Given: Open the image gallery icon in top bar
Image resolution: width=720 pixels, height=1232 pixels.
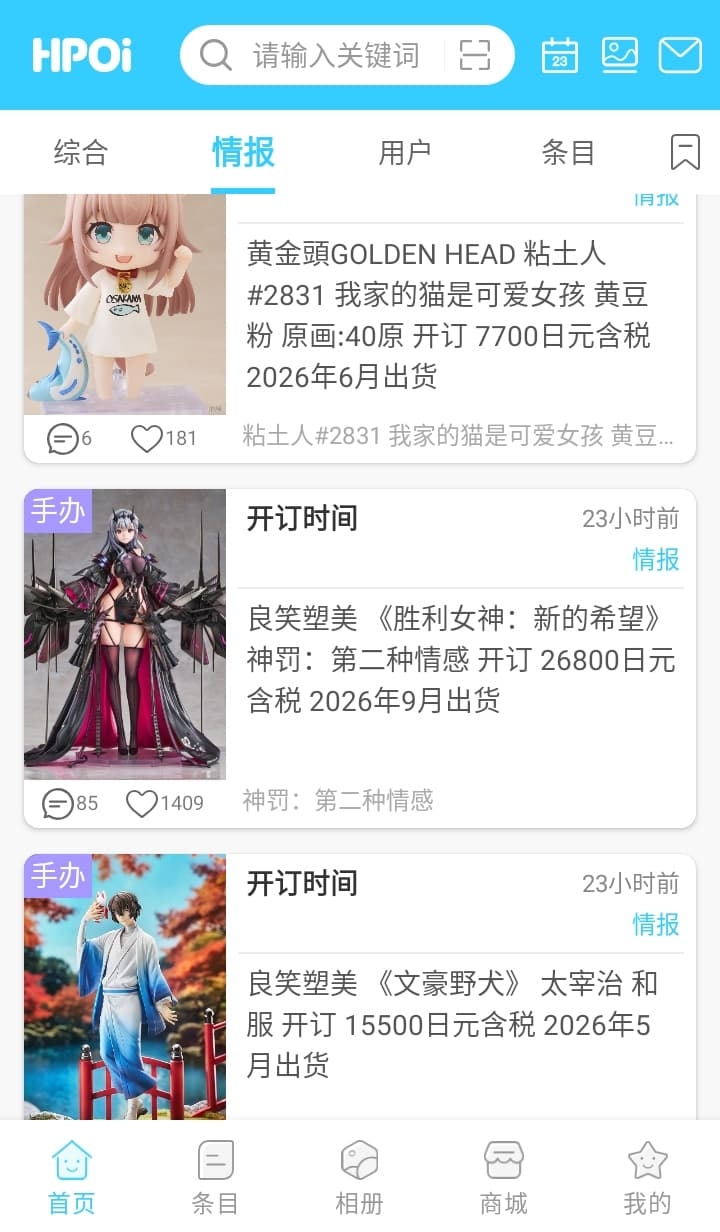Looking at the screenshot, I should pos(620,55).
